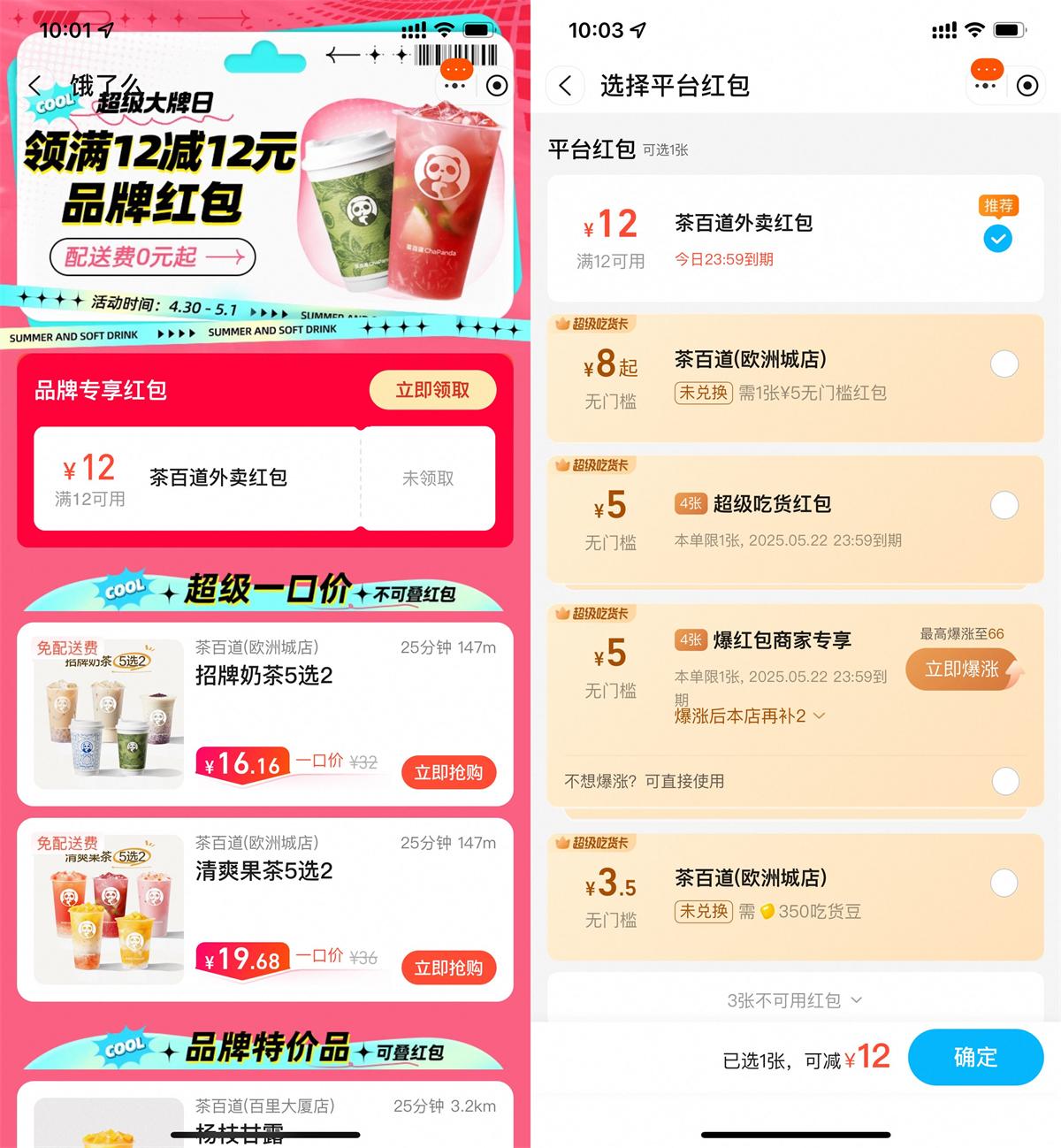Tap 立即领取 to claim the ¥12 coupon
The image size is (1061, 1148).
click(x=431, y=389)
